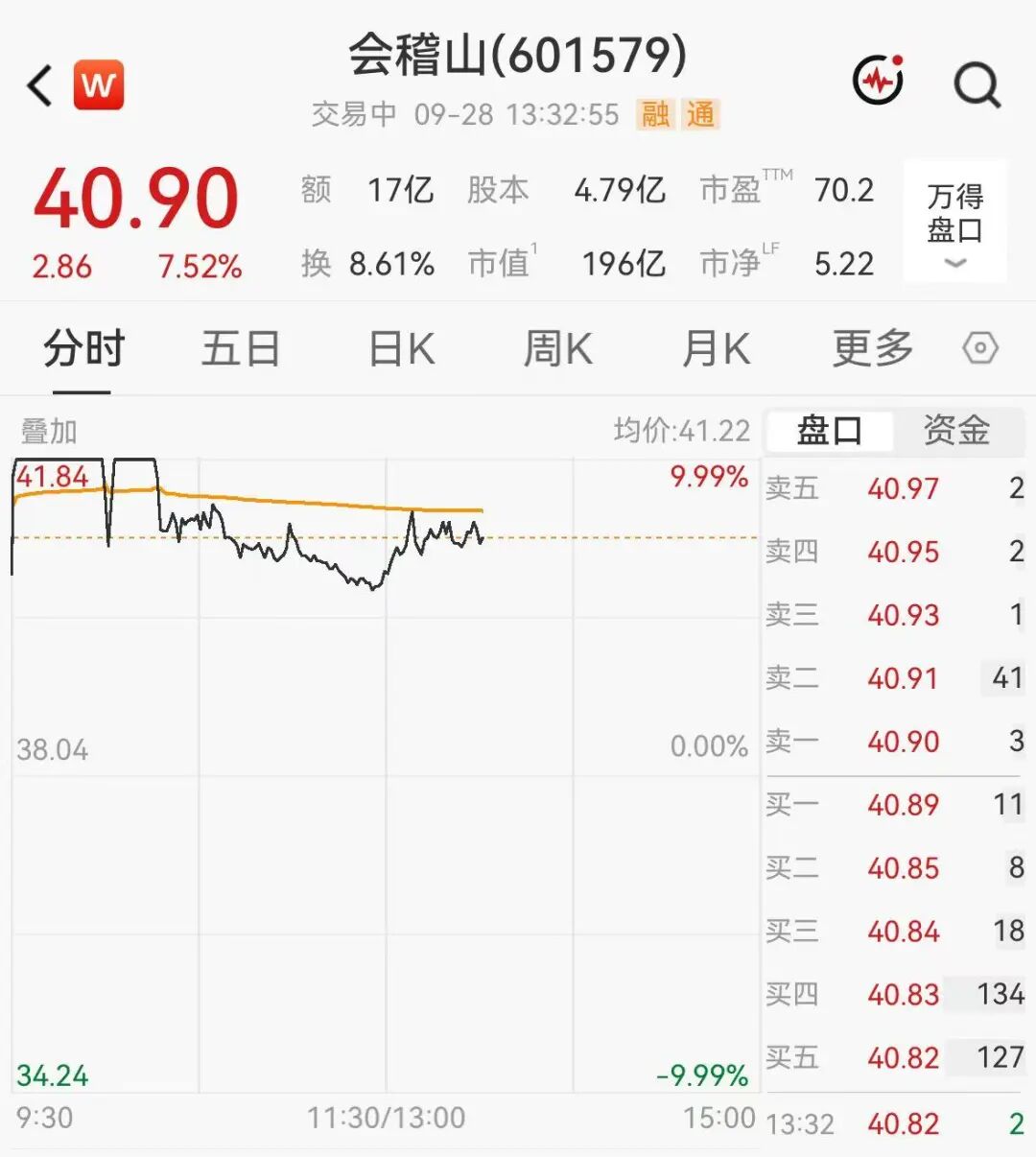Switch to the 资金 tab
The width and height of the screenshot is (1036, 1157).
956,431
